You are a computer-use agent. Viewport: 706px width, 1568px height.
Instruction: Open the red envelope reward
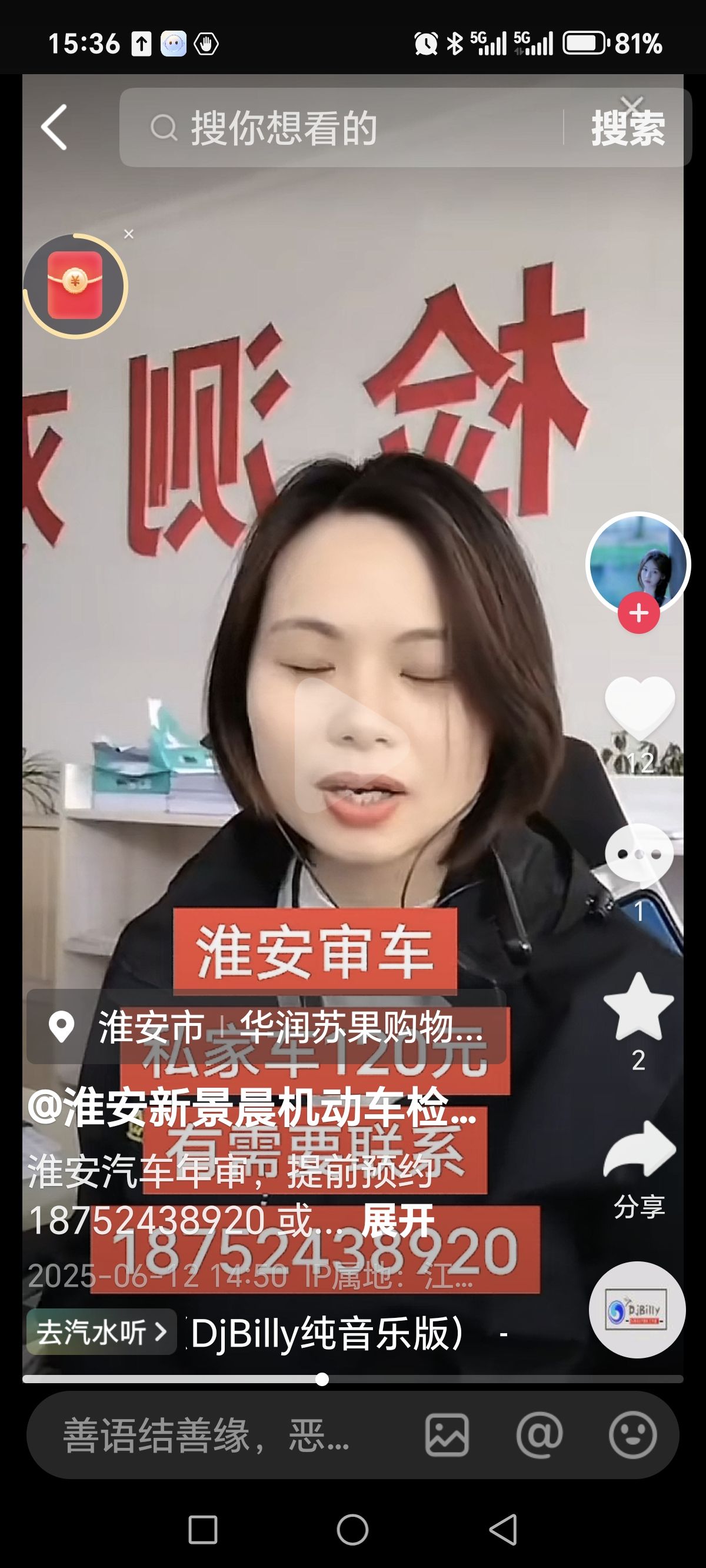click(75, 286)
